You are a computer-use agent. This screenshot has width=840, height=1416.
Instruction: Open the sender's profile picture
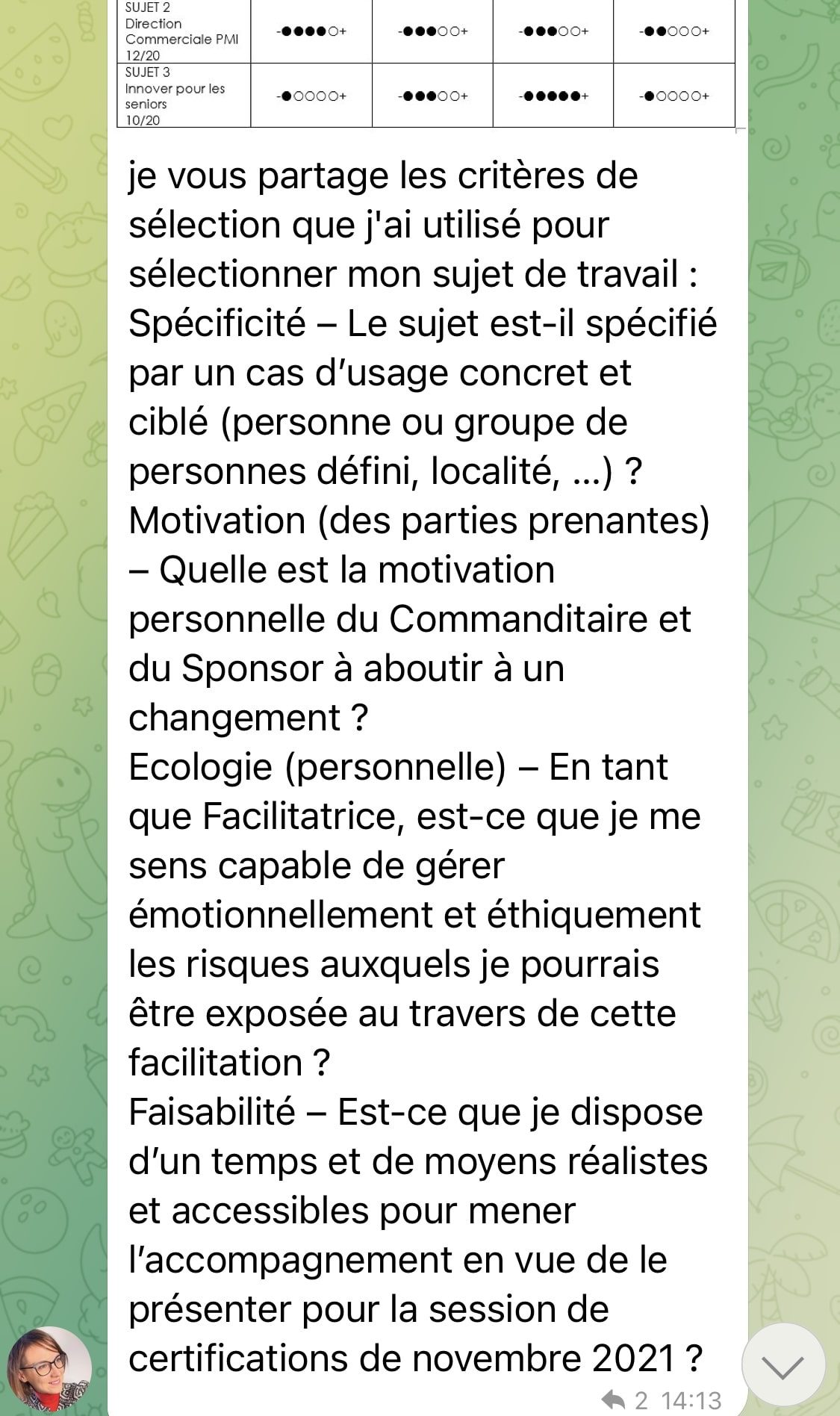(x=49, y=1370)
